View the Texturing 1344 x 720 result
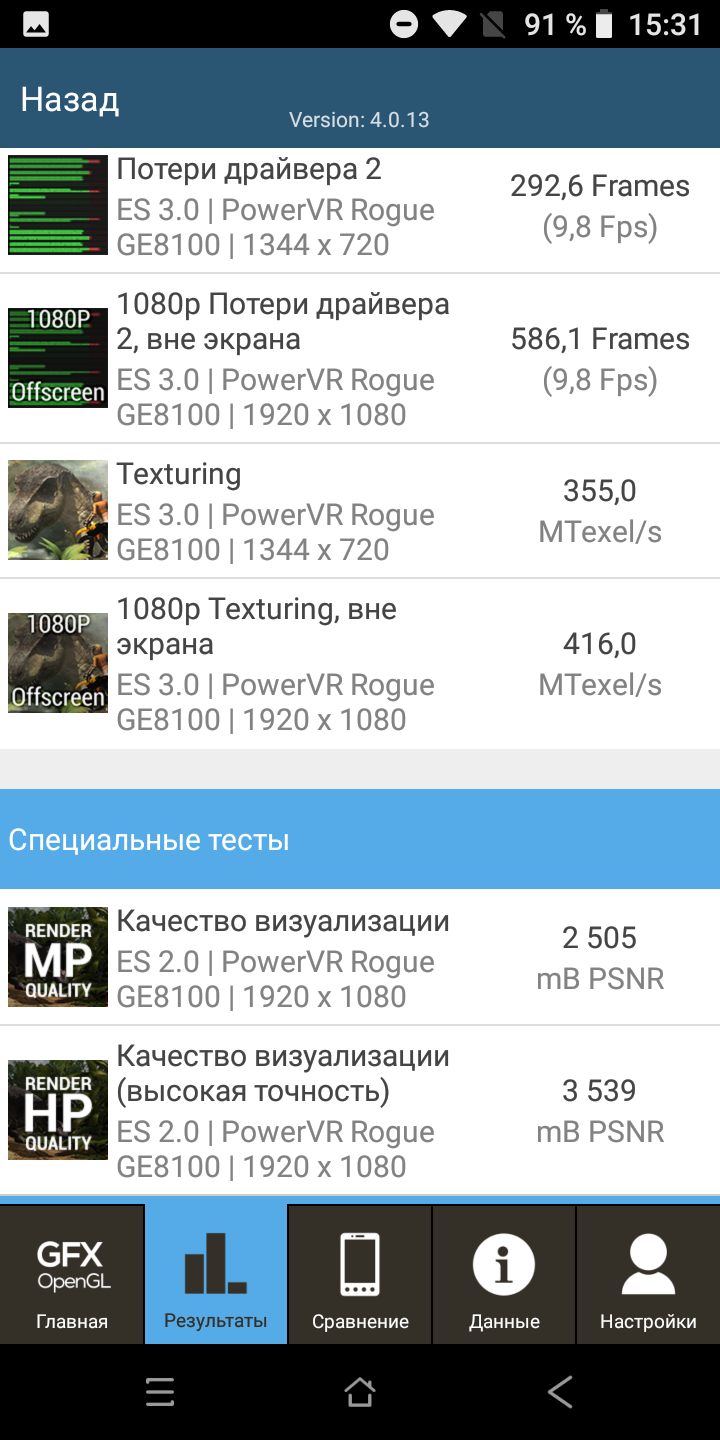This screenshot has height=1440, width=720. pos(360,511)
